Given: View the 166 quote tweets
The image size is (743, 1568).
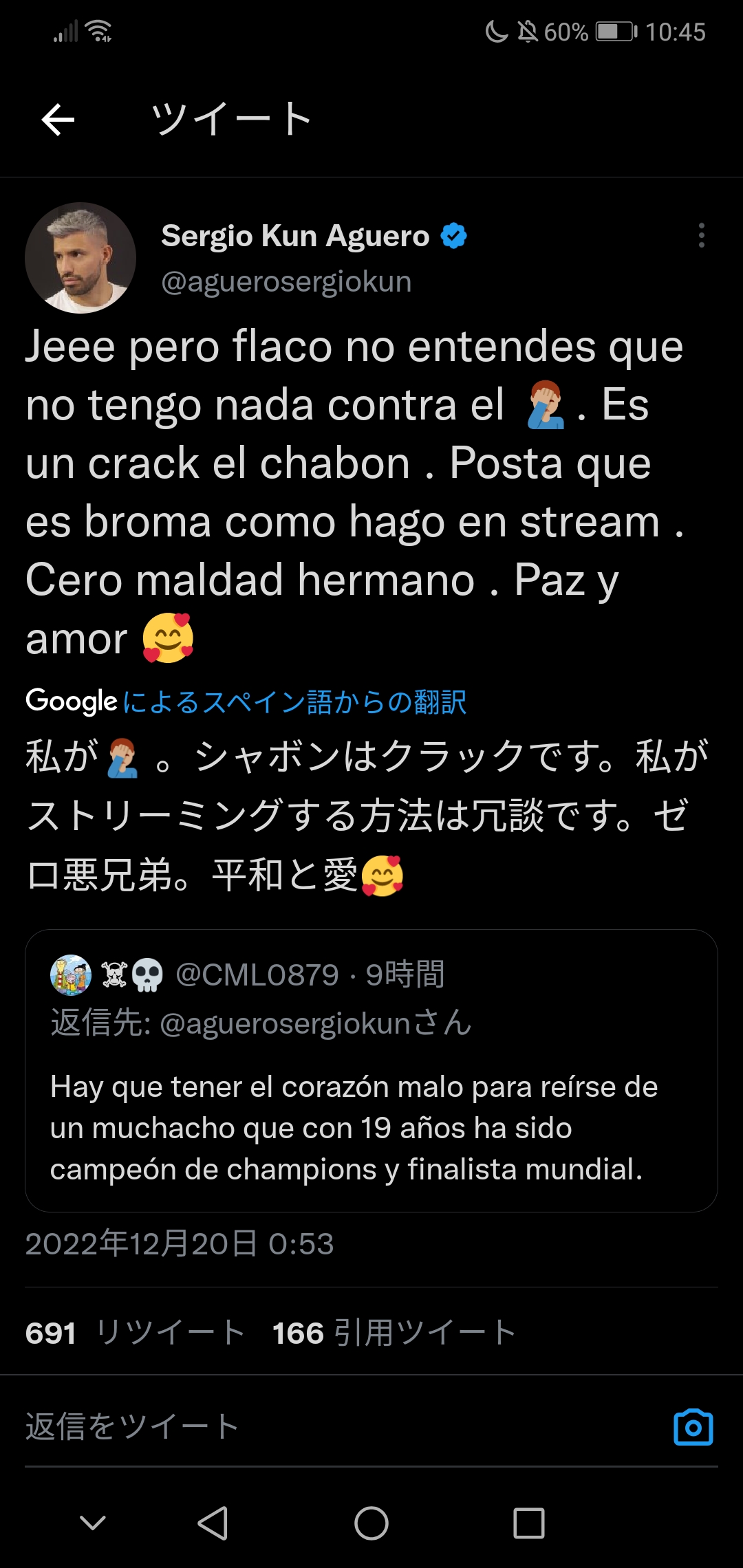Looking at the screenshot, I should coord(394,1333).
